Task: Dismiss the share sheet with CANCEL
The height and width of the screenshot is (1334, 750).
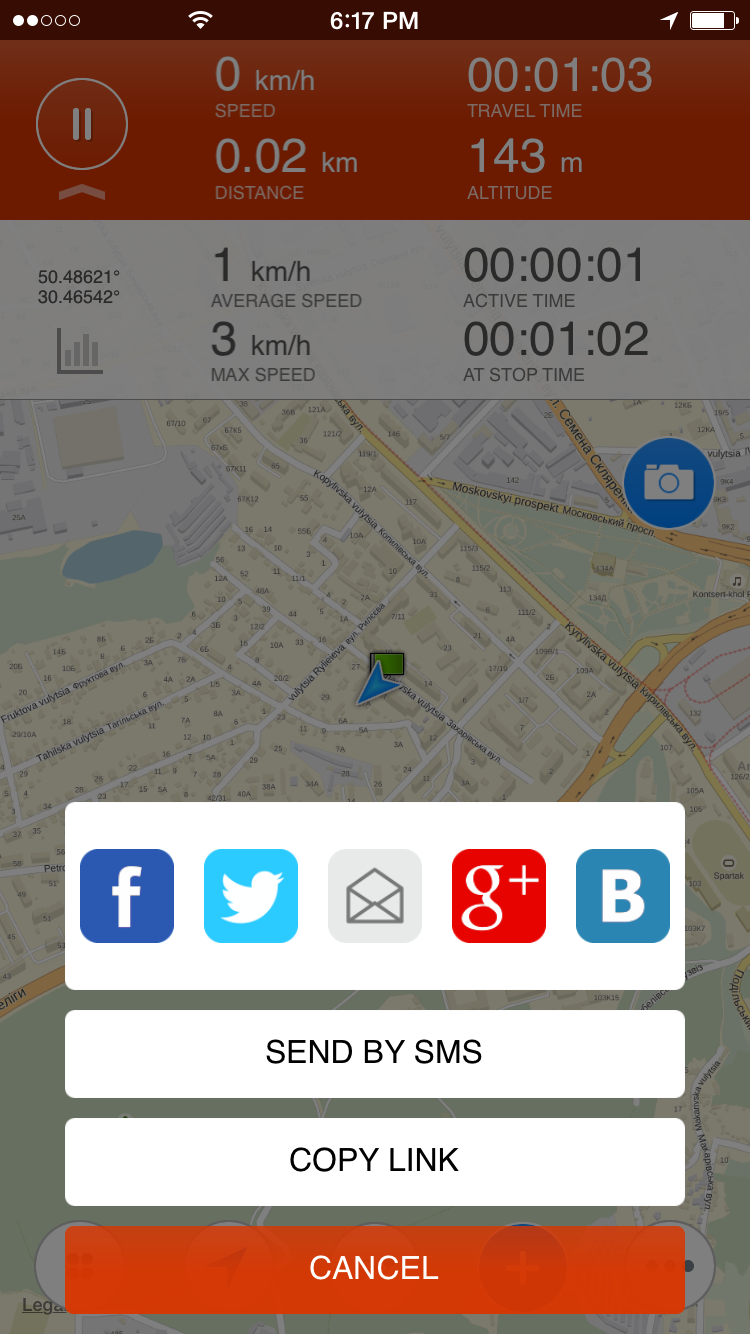Action: pos(375,1269)
